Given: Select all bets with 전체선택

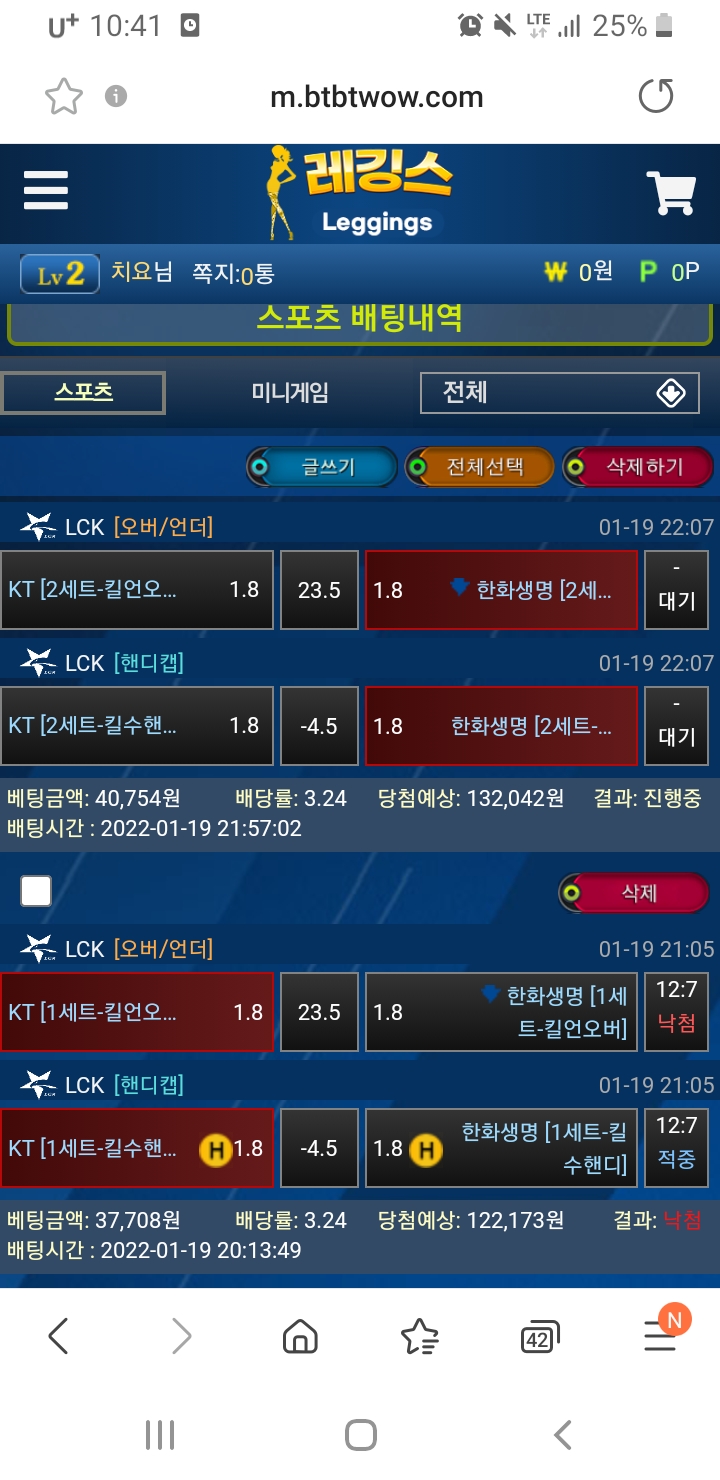Looking at the screenshot, I should (480, 467).
